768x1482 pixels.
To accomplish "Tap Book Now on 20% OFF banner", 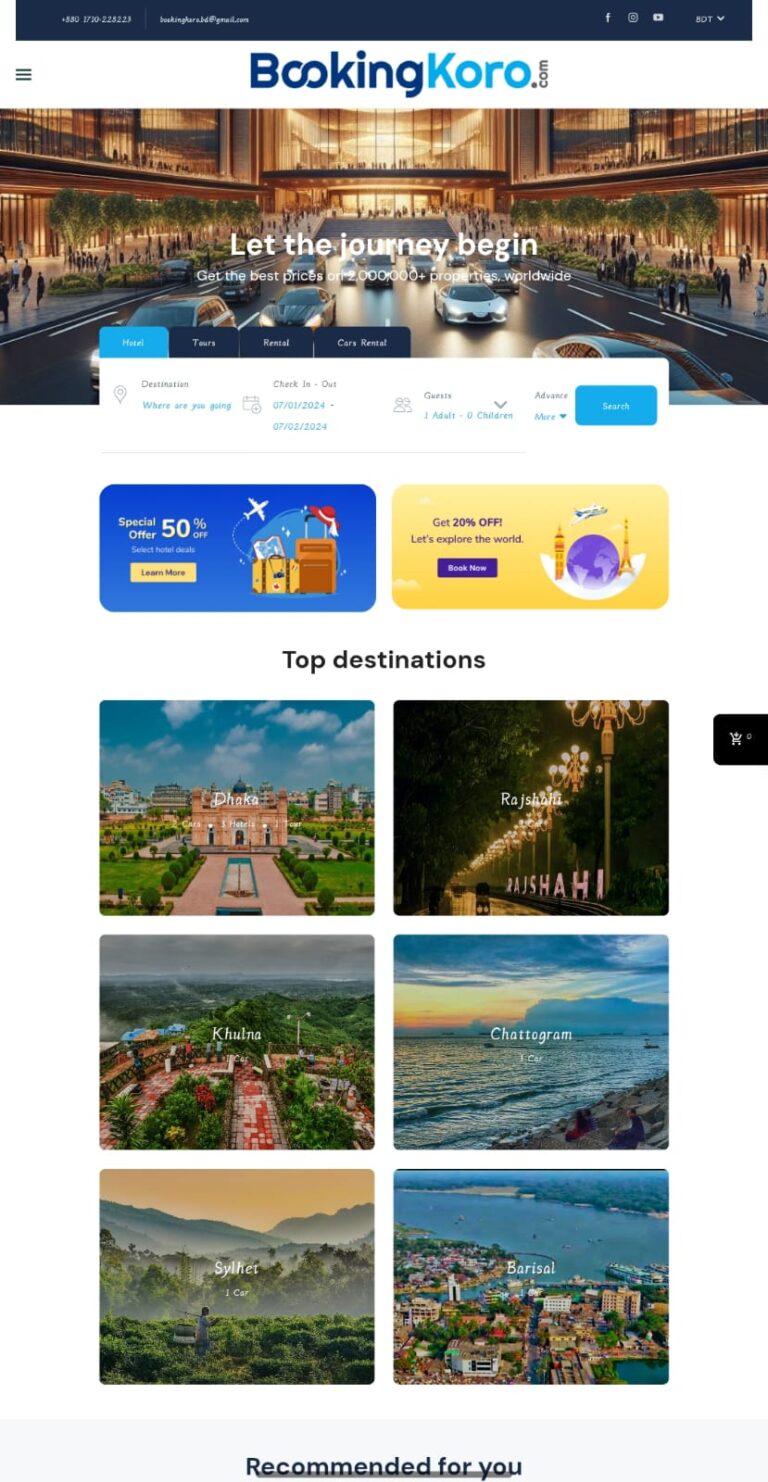I will (x=467, y=568).
